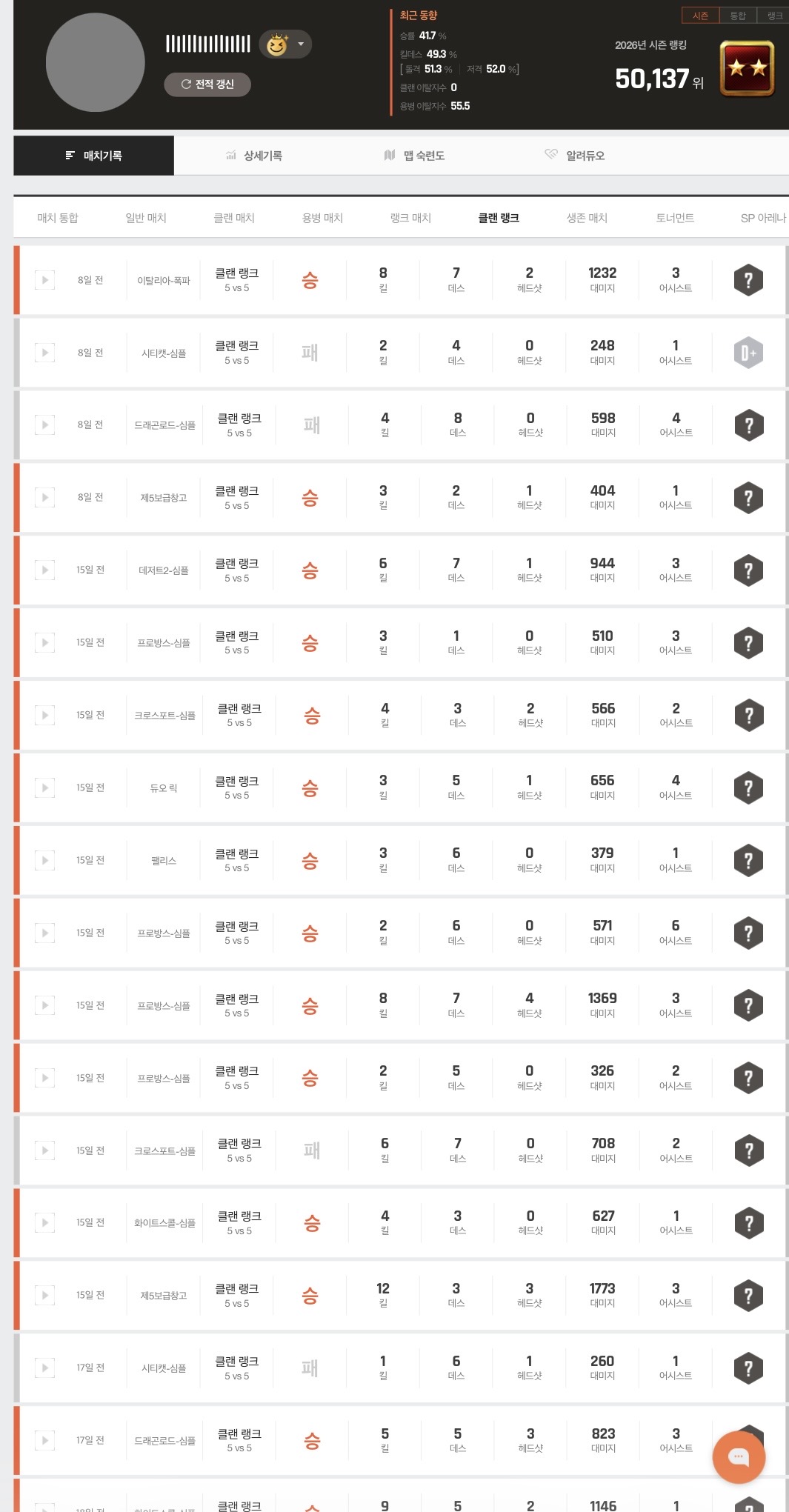Expand the 듀오 릭 match details
The width and height of the screenshot is (789, 1512).
tap(45, 787)
